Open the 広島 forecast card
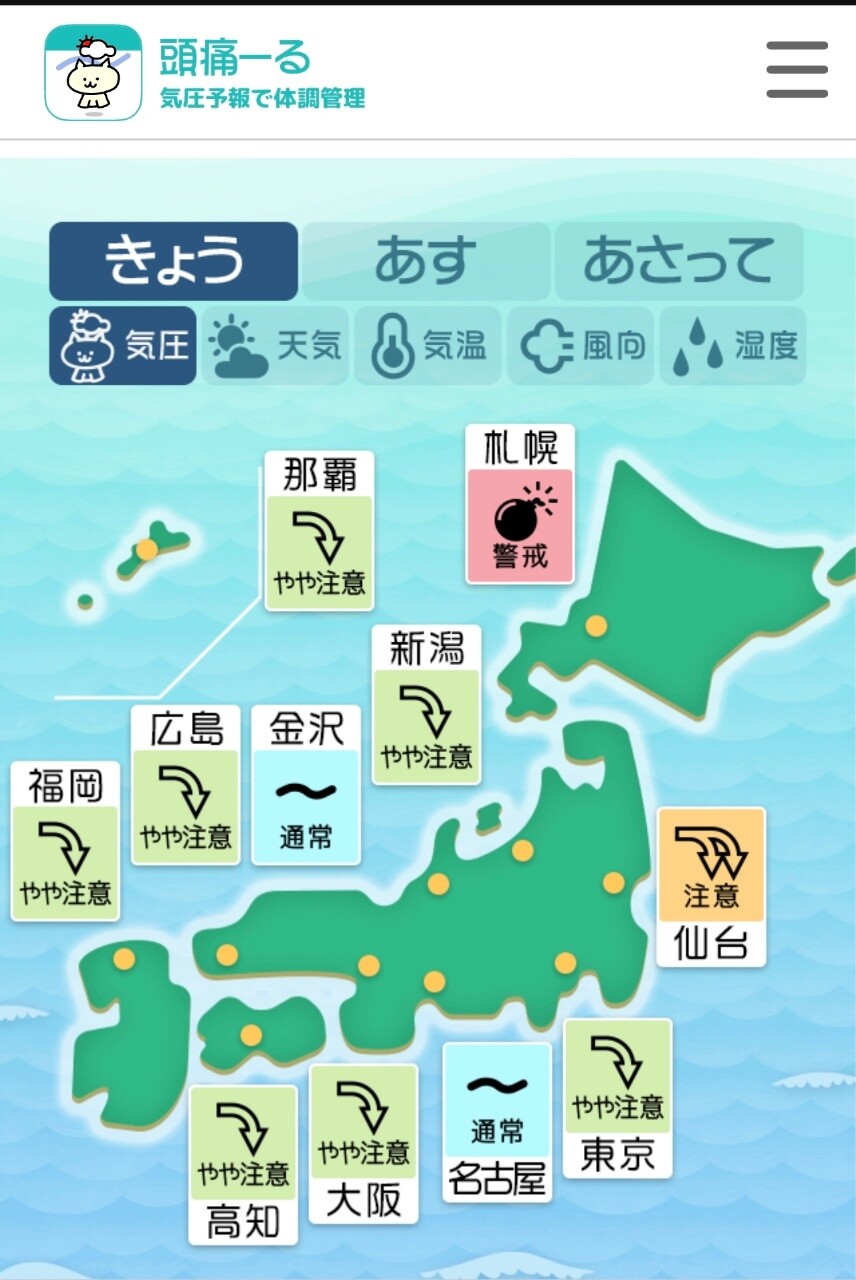 186,785
